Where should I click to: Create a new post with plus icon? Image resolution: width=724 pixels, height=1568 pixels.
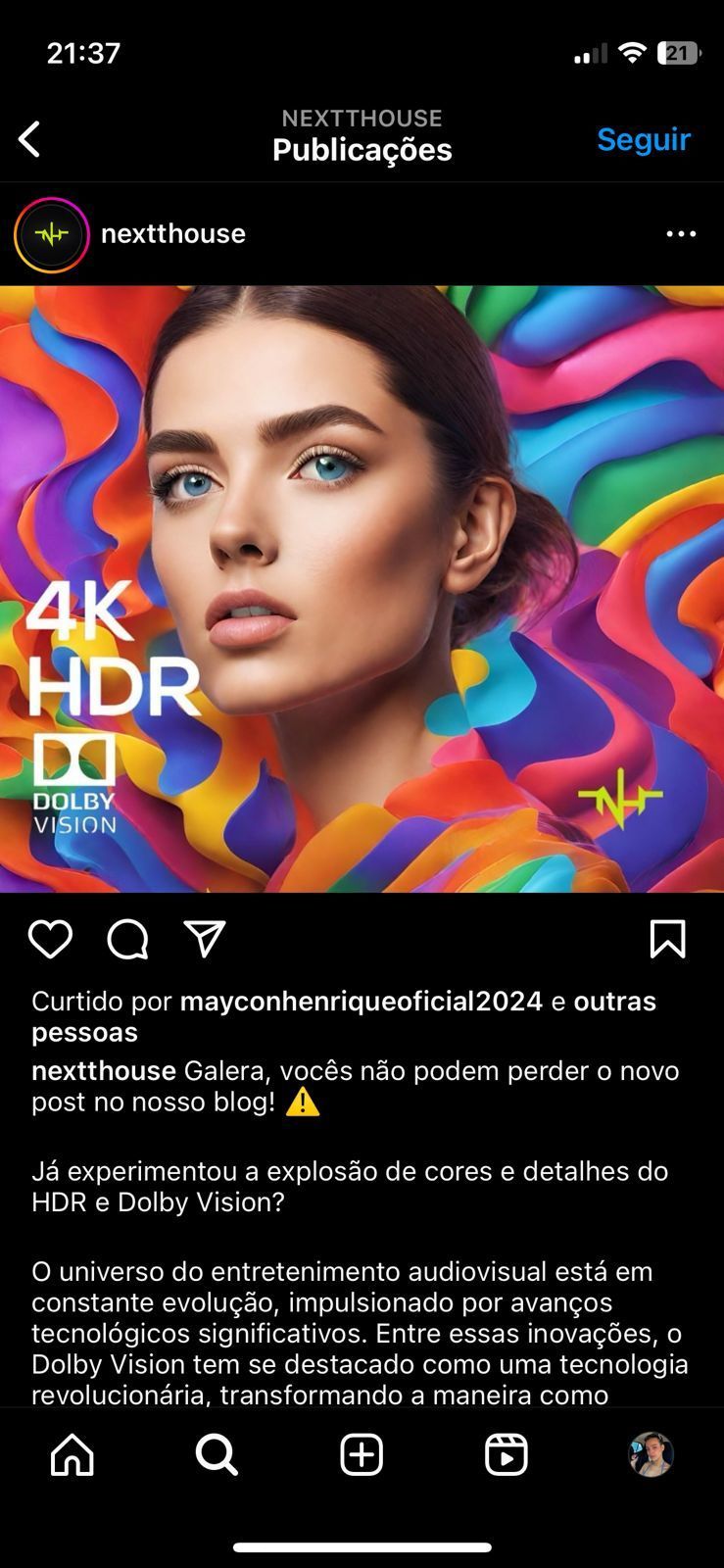click(x=362, y=1454)
